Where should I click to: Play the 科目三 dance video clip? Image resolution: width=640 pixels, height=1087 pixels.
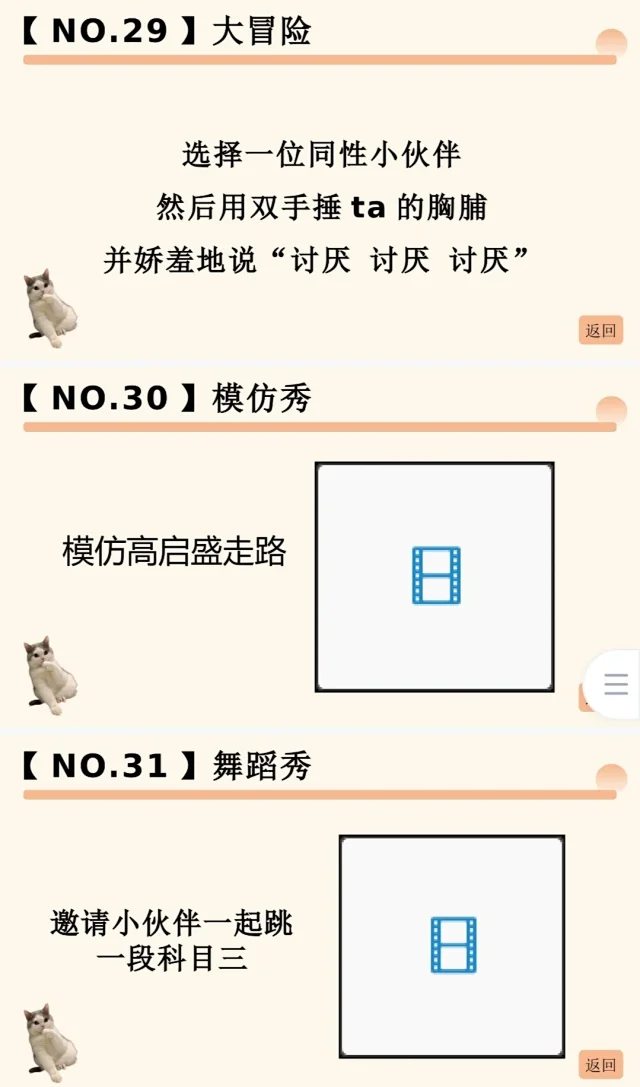(x=452, y=945)
